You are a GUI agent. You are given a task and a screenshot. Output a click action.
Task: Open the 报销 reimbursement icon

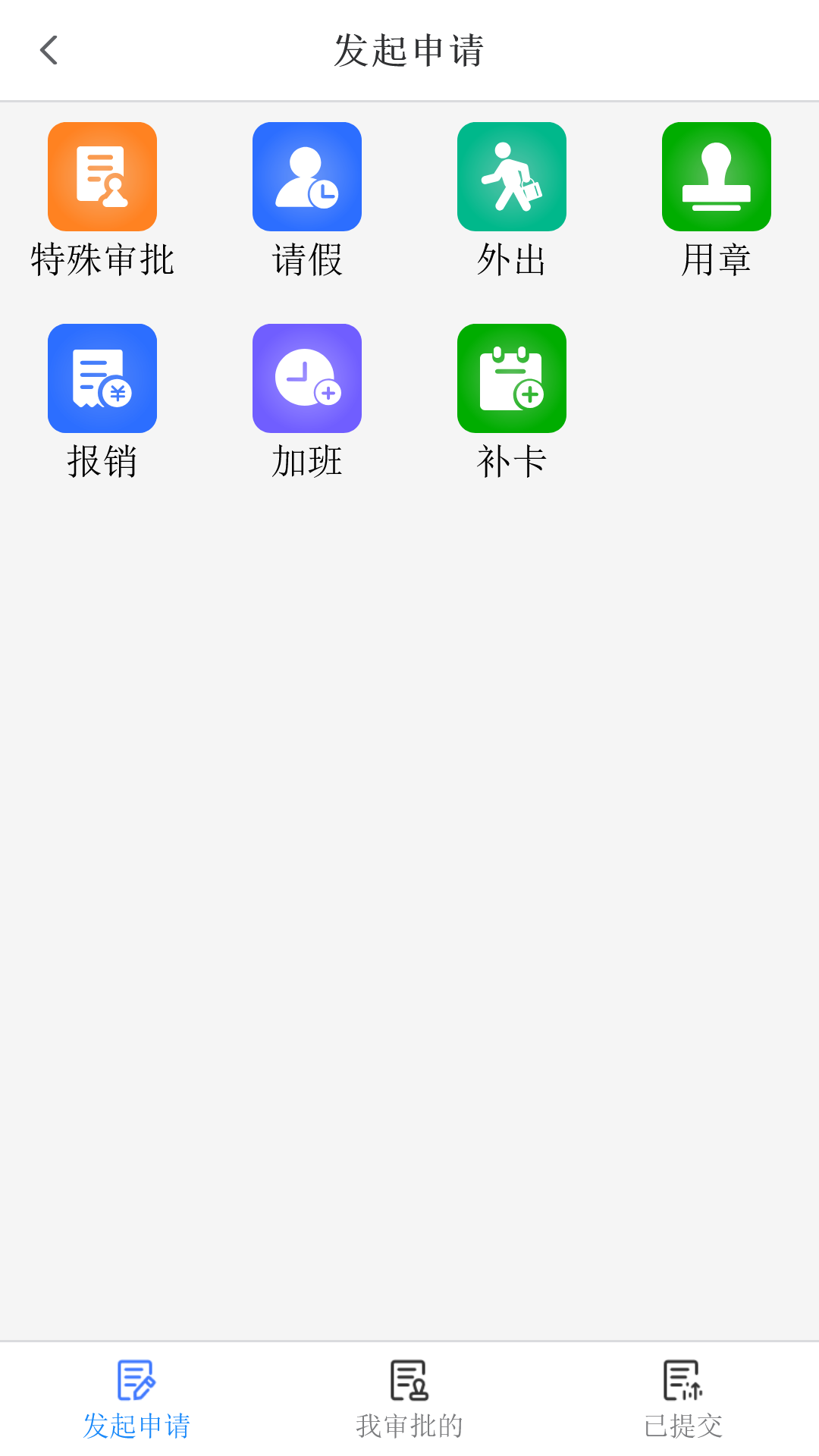[102, 378]
